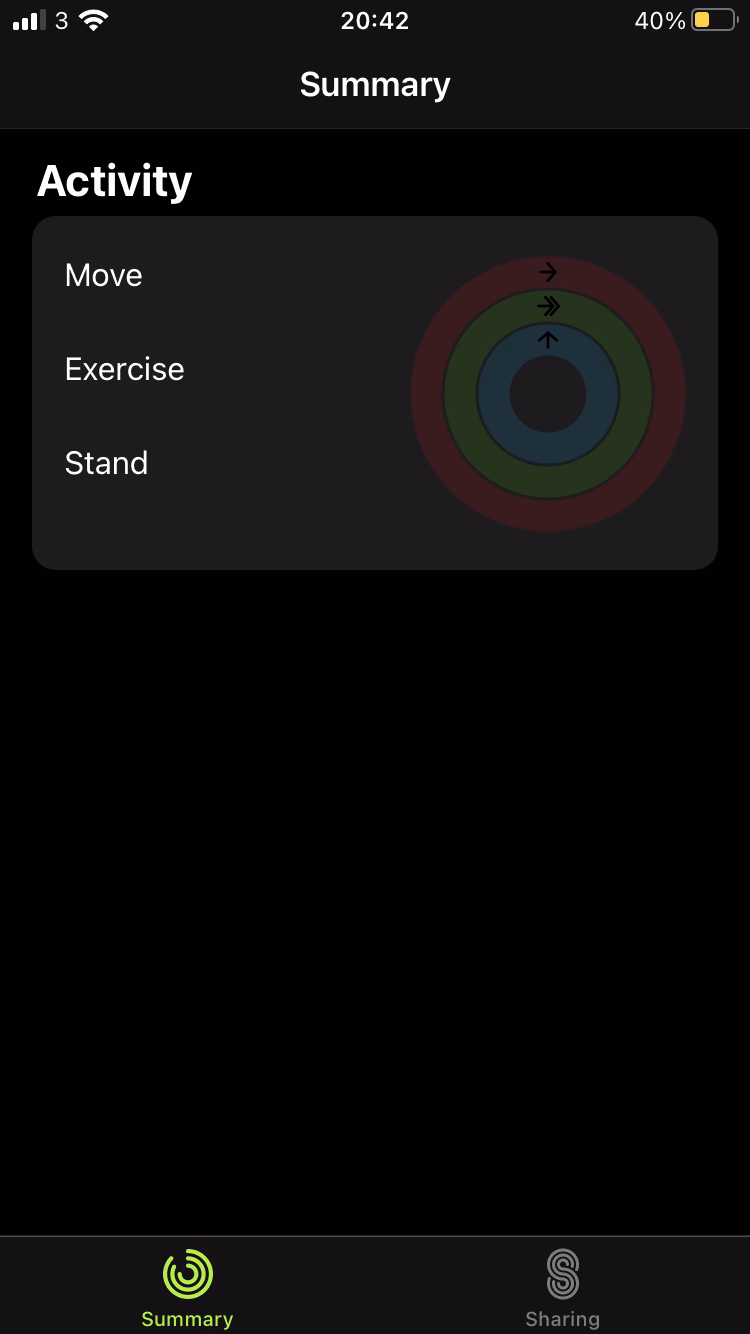Tap the Move label
Screen dimensions: 750x1334
pyautogui.click(x=103, y=274)
